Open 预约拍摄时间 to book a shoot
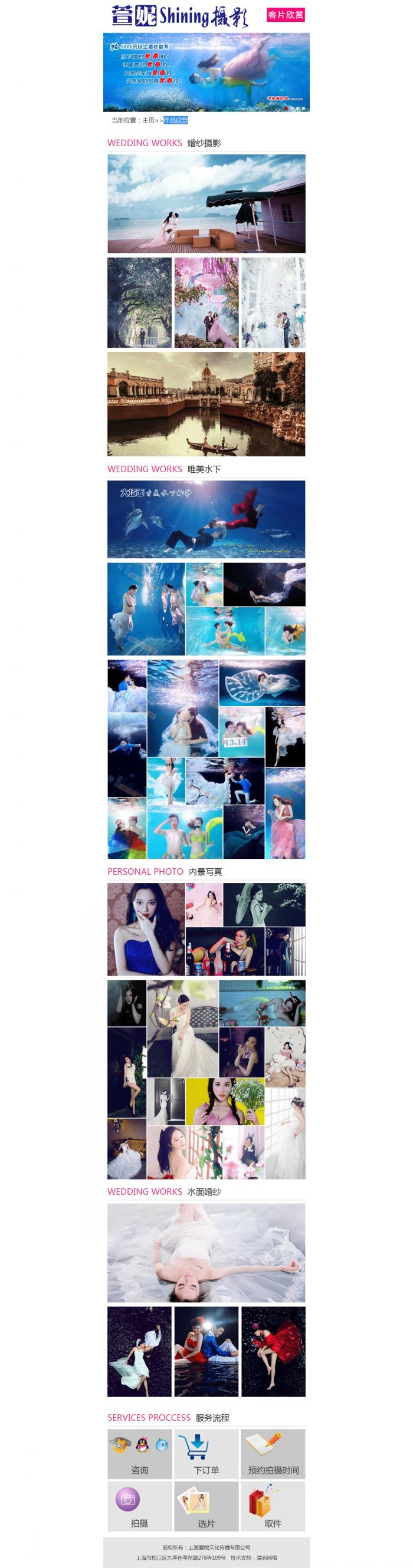 click(273, 1454)
